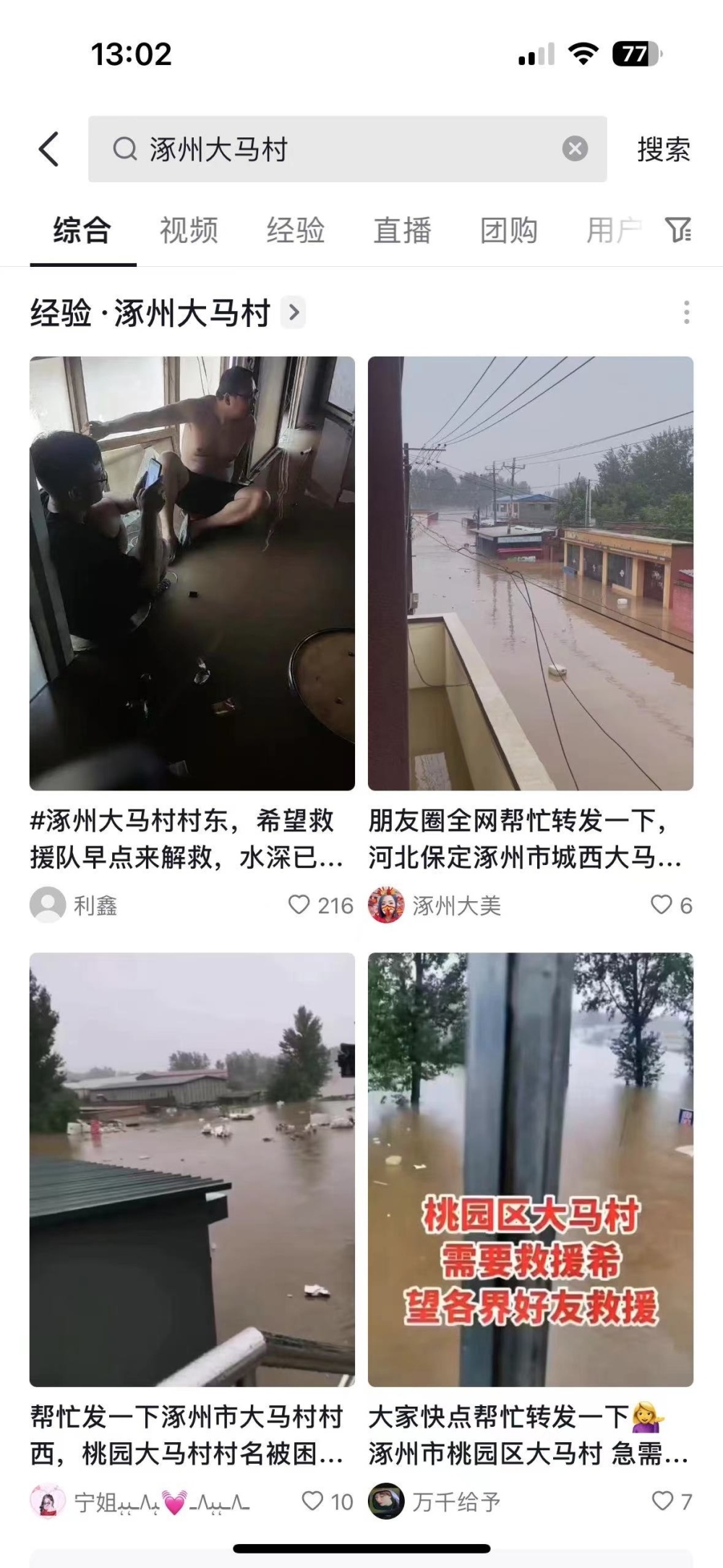
Task: Like the post by 利鑫
Action: click(x=301, y=904)
